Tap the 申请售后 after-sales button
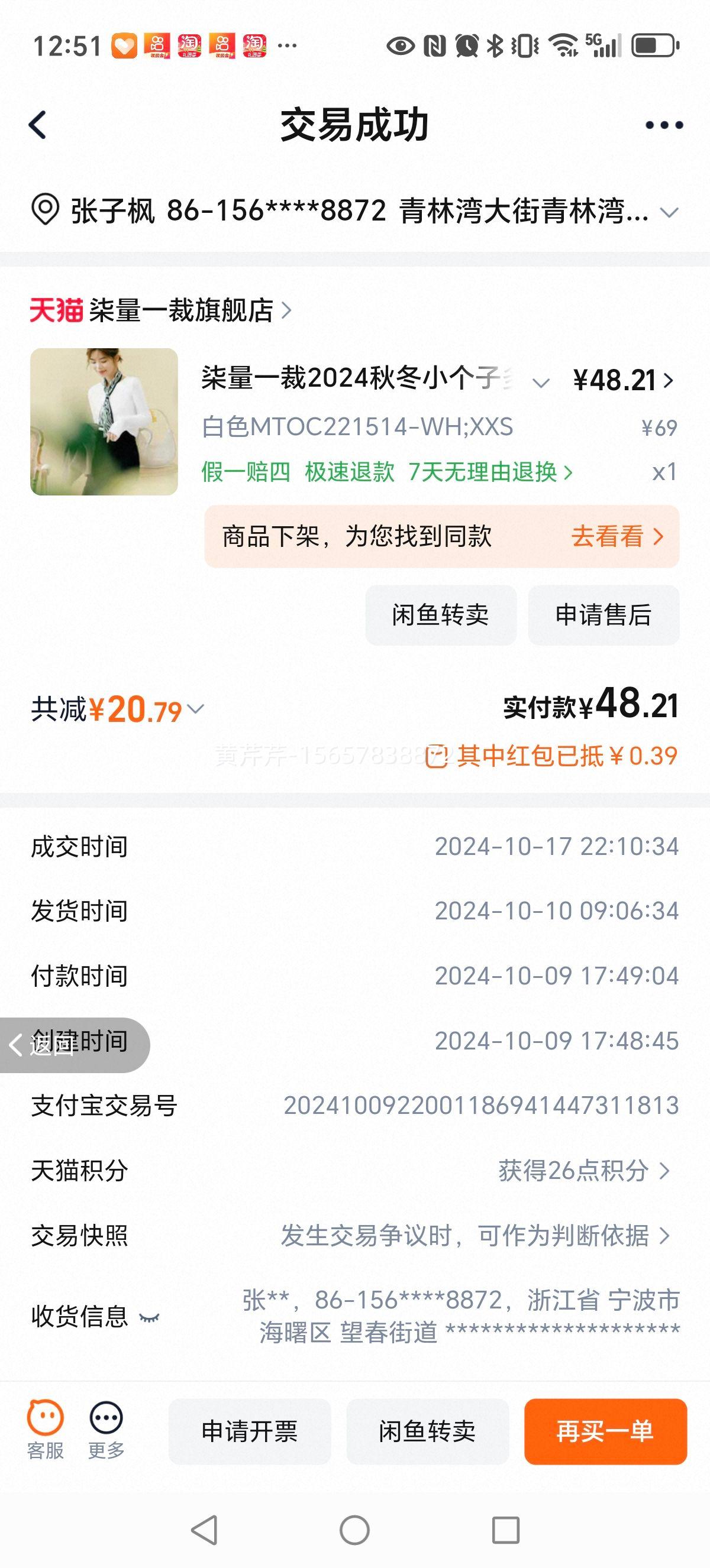Screen dimensions: 710x1568 (603, 616)
